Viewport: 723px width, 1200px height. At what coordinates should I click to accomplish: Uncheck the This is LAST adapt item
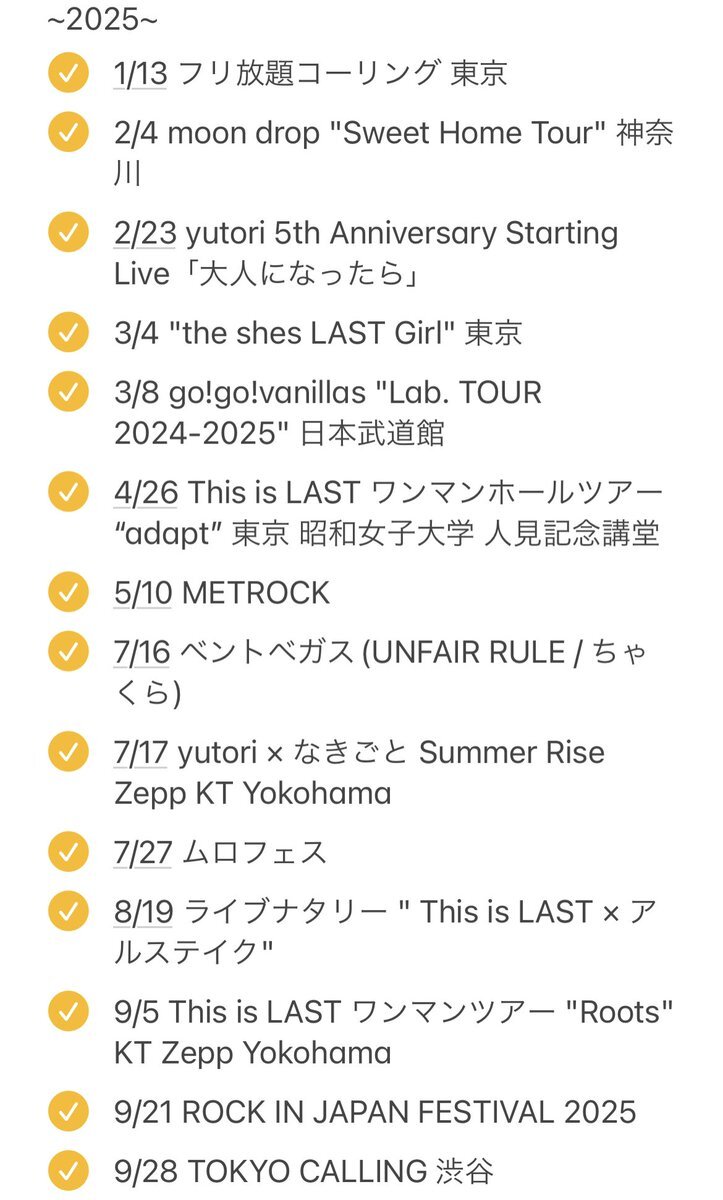click(68, 492)
